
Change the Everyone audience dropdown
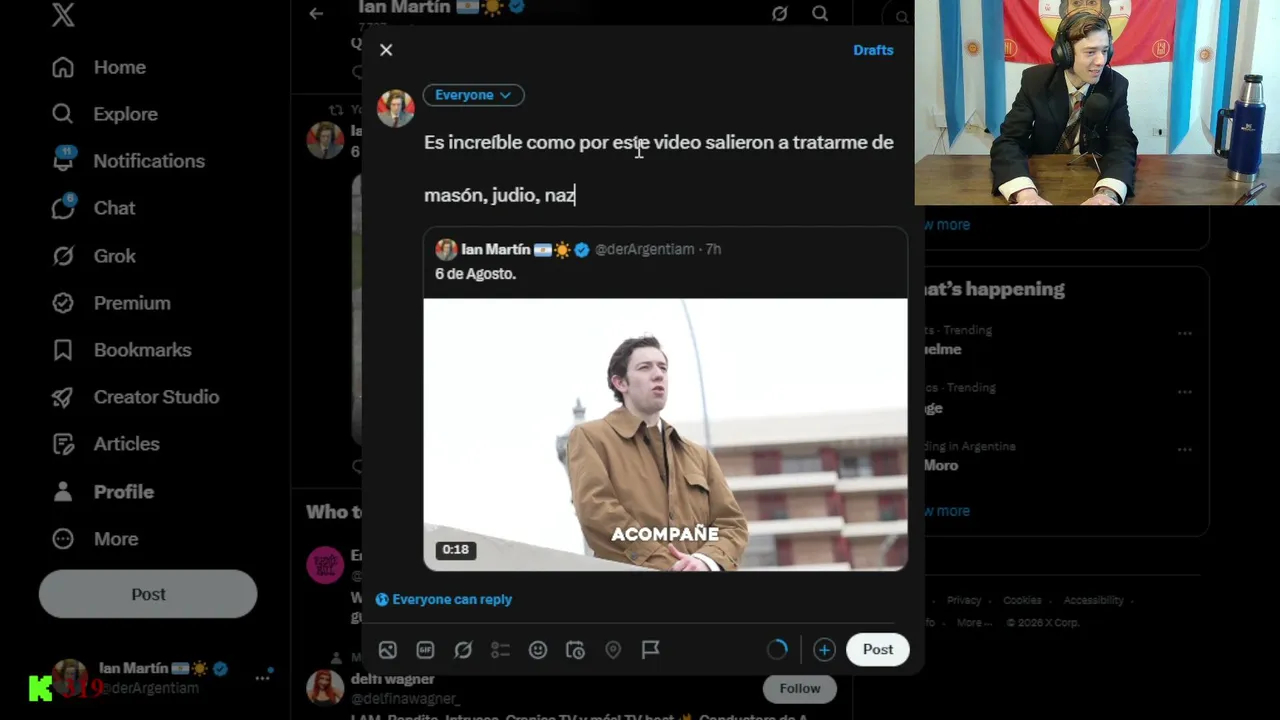coord(473,95)
